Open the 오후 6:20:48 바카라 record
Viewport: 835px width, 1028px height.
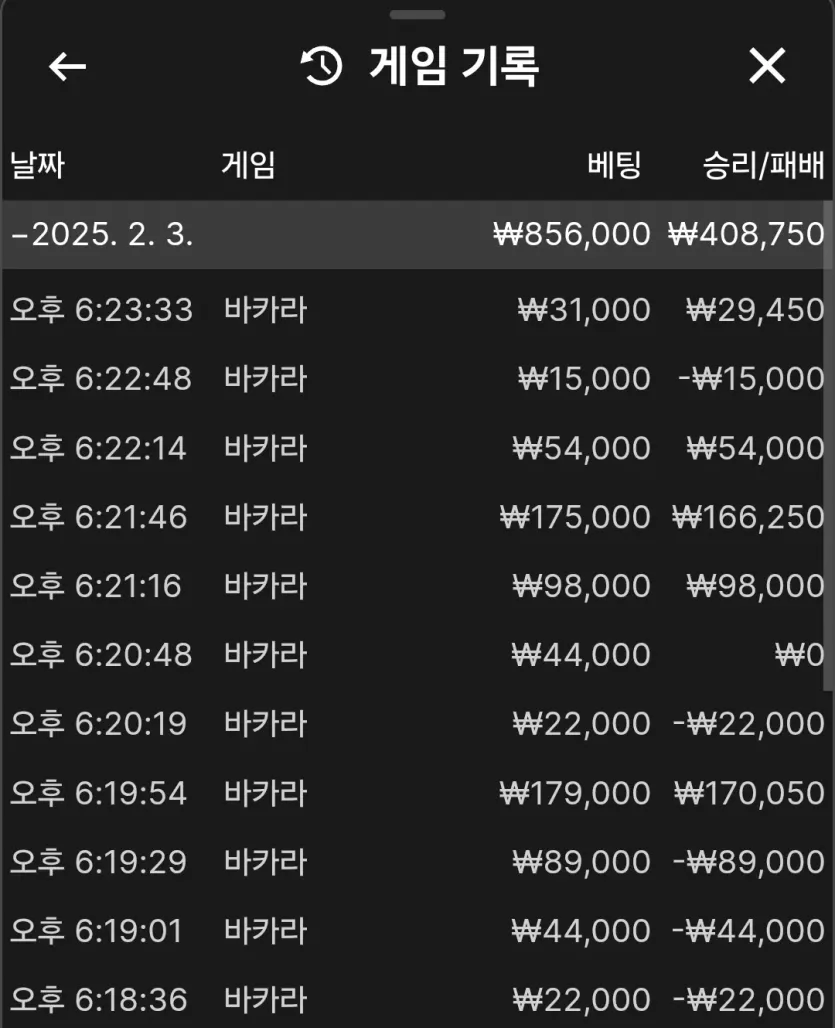[x=416, y=655]
